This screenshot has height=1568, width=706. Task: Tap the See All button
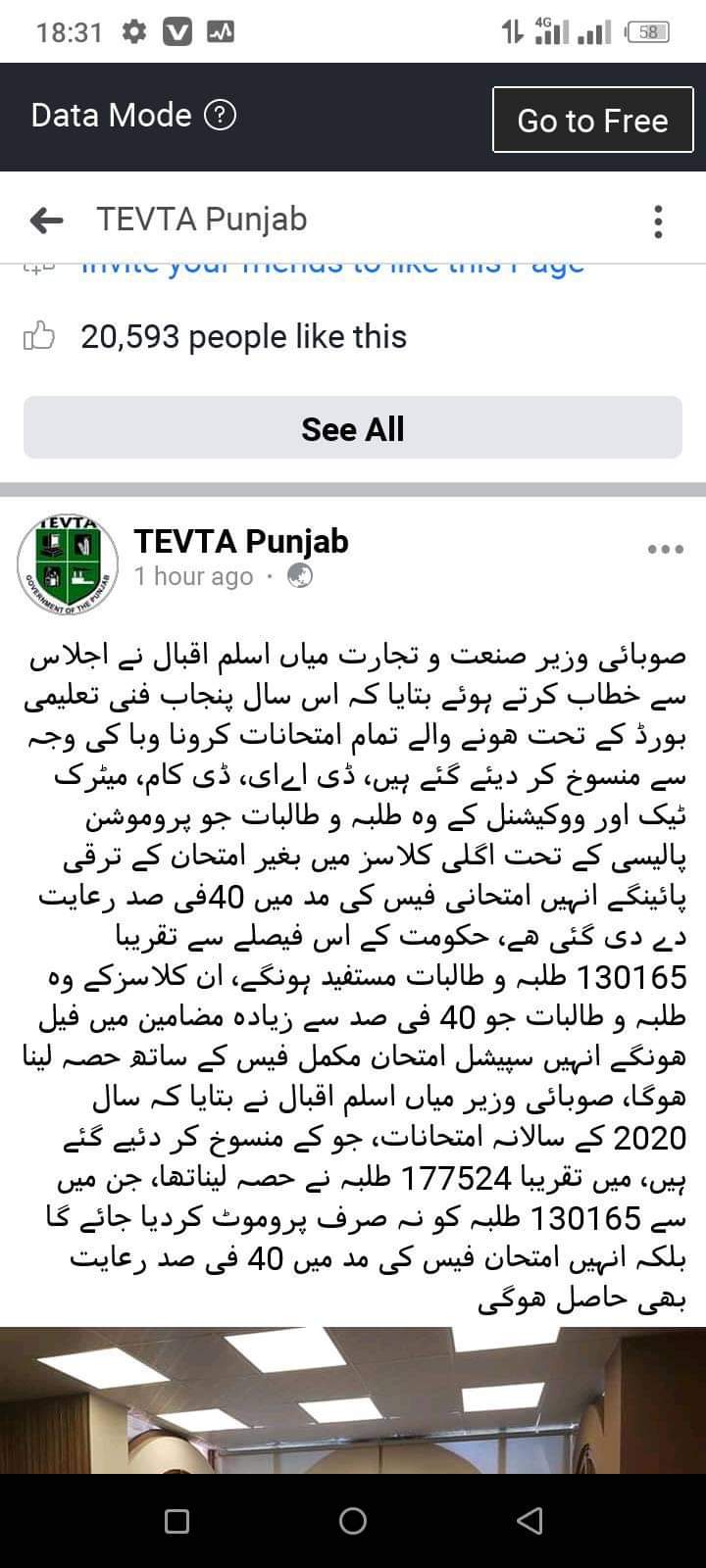click(x=353, y=428)
